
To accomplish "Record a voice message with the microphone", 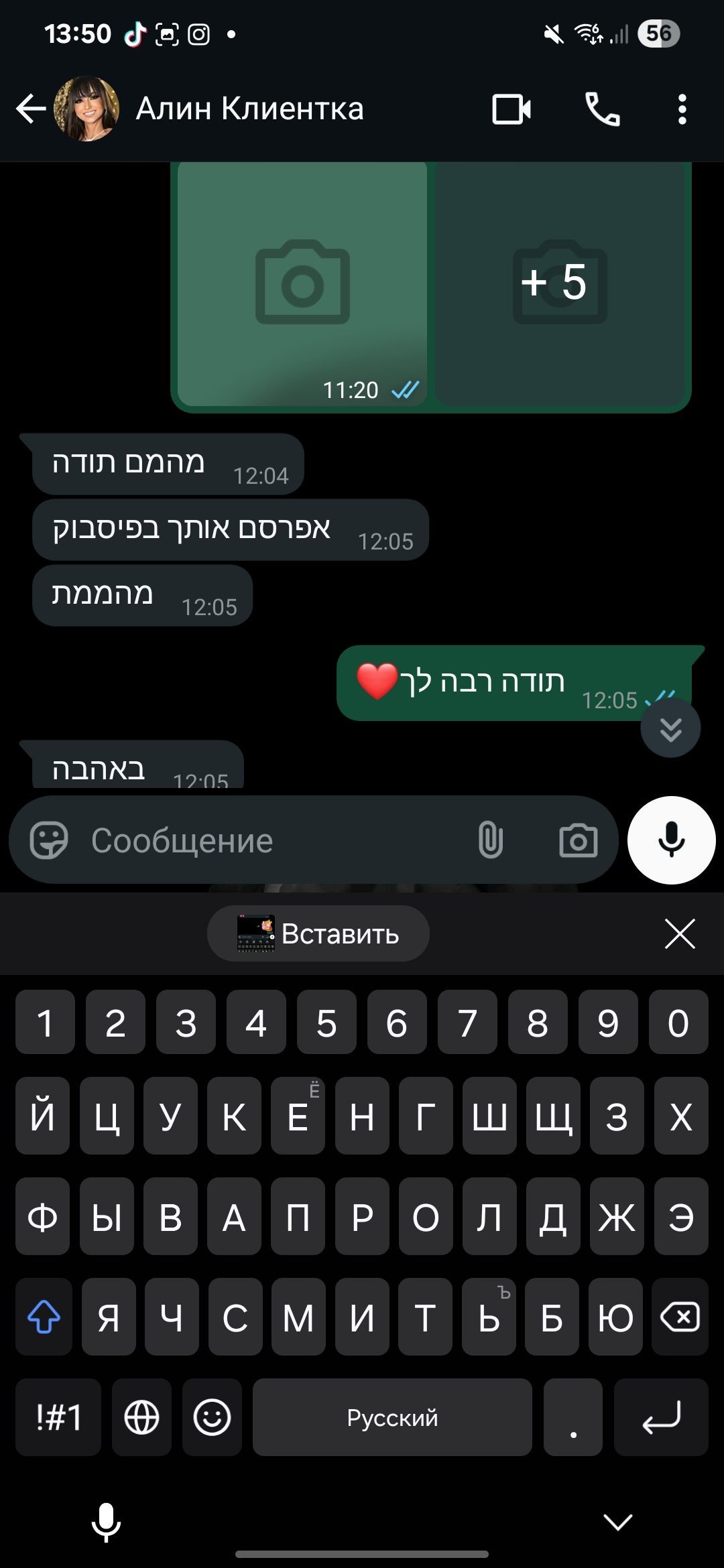I will [x=671, y=840].
